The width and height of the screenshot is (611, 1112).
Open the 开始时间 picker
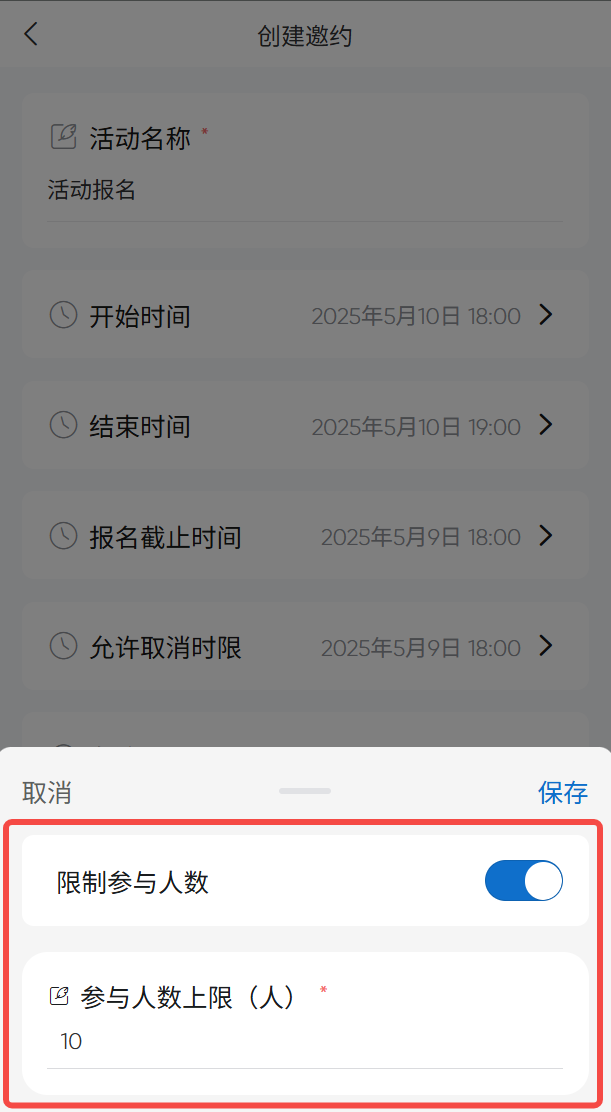pyautogui.click(x=305, y=316)
